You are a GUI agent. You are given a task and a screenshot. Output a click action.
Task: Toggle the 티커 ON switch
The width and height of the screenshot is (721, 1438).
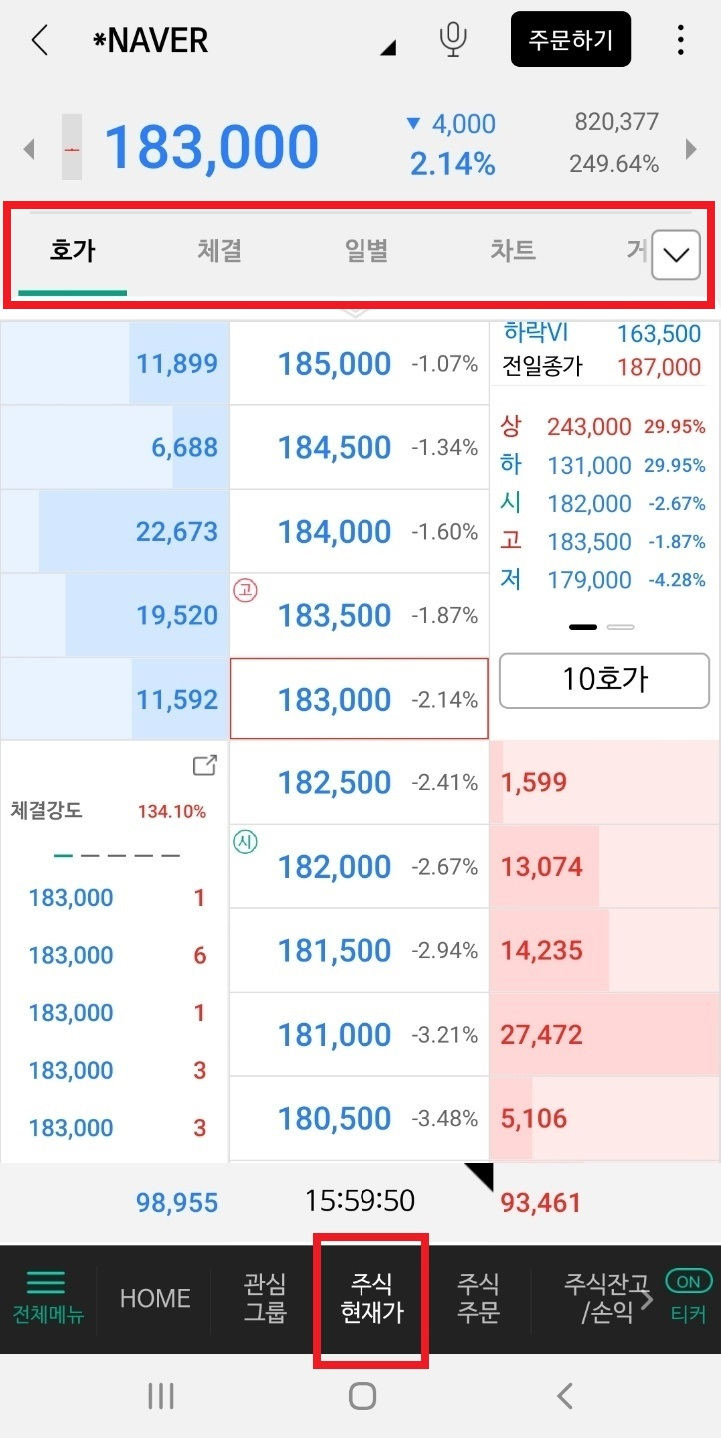(x=688, y=1281)
